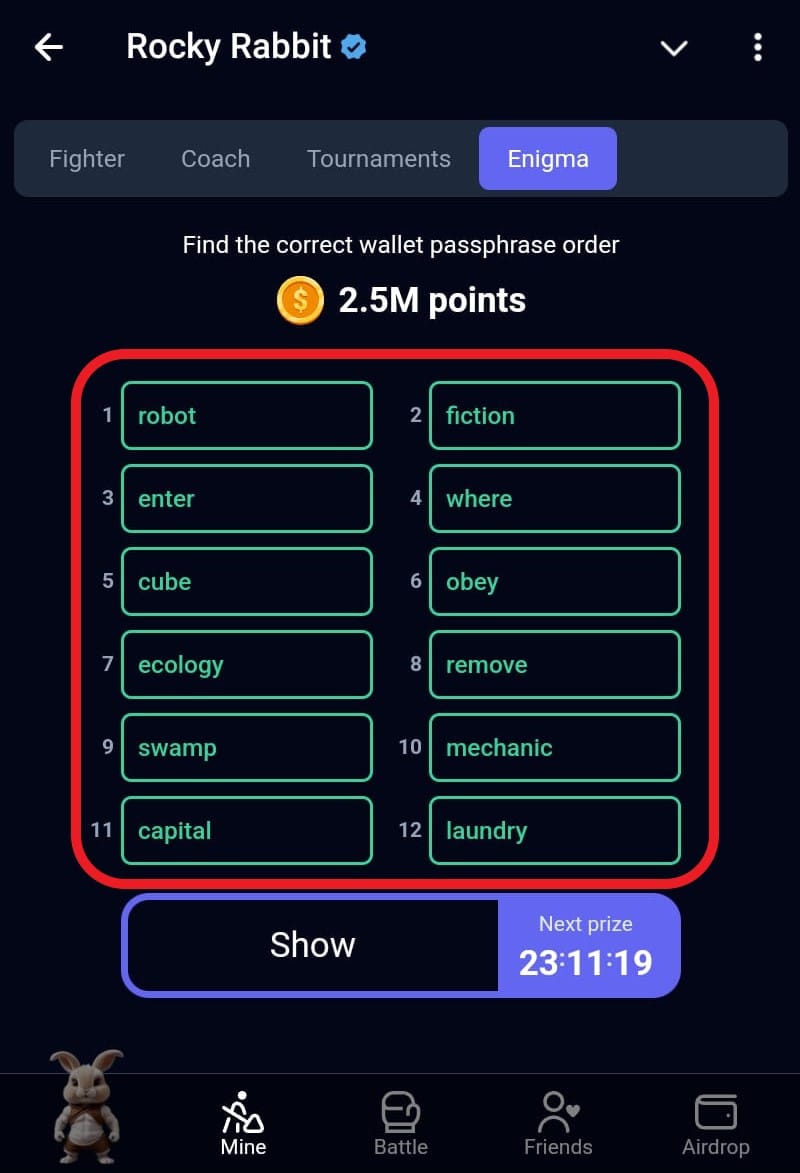This screenshot has width=800, height=1173.
Task: Switch to the Coach tab
Action: [x=215, y=159]
